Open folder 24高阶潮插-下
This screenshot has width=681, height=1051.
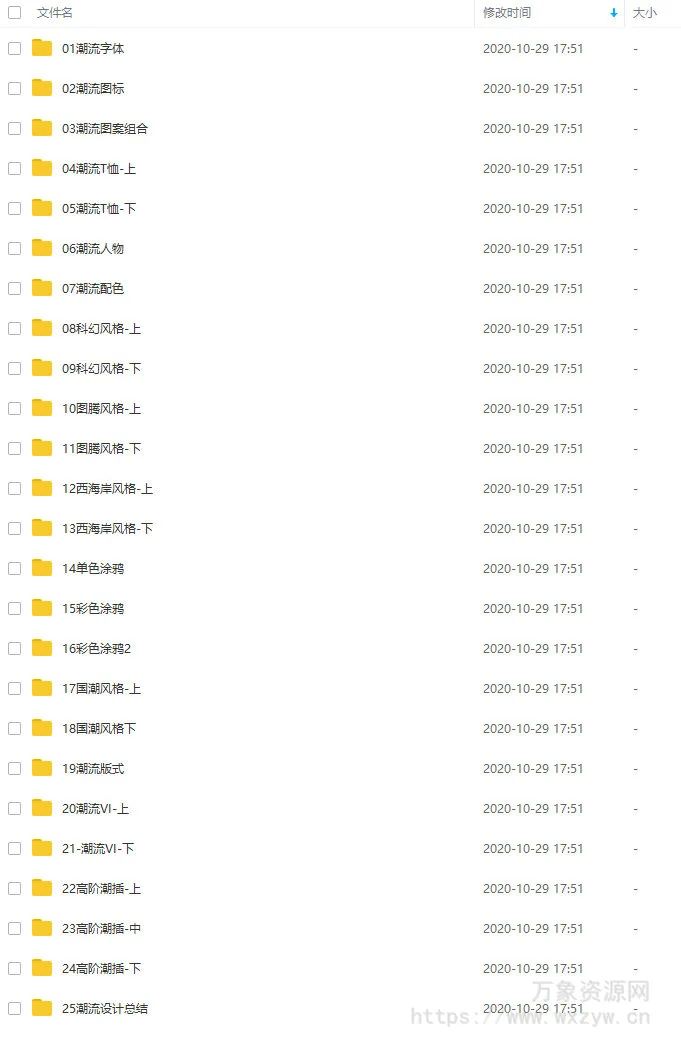pyautogui.click(x=101, y=968)
